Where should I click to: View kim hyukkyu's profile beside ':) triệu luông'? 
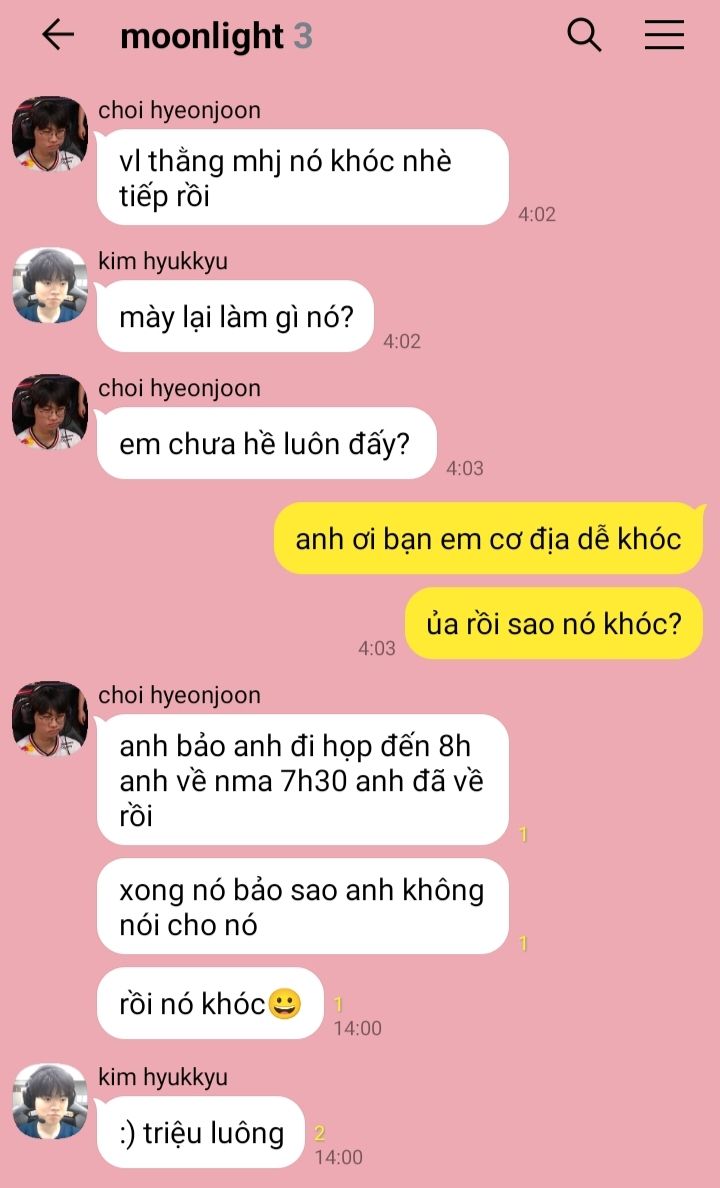click(x=50, y=1101)
